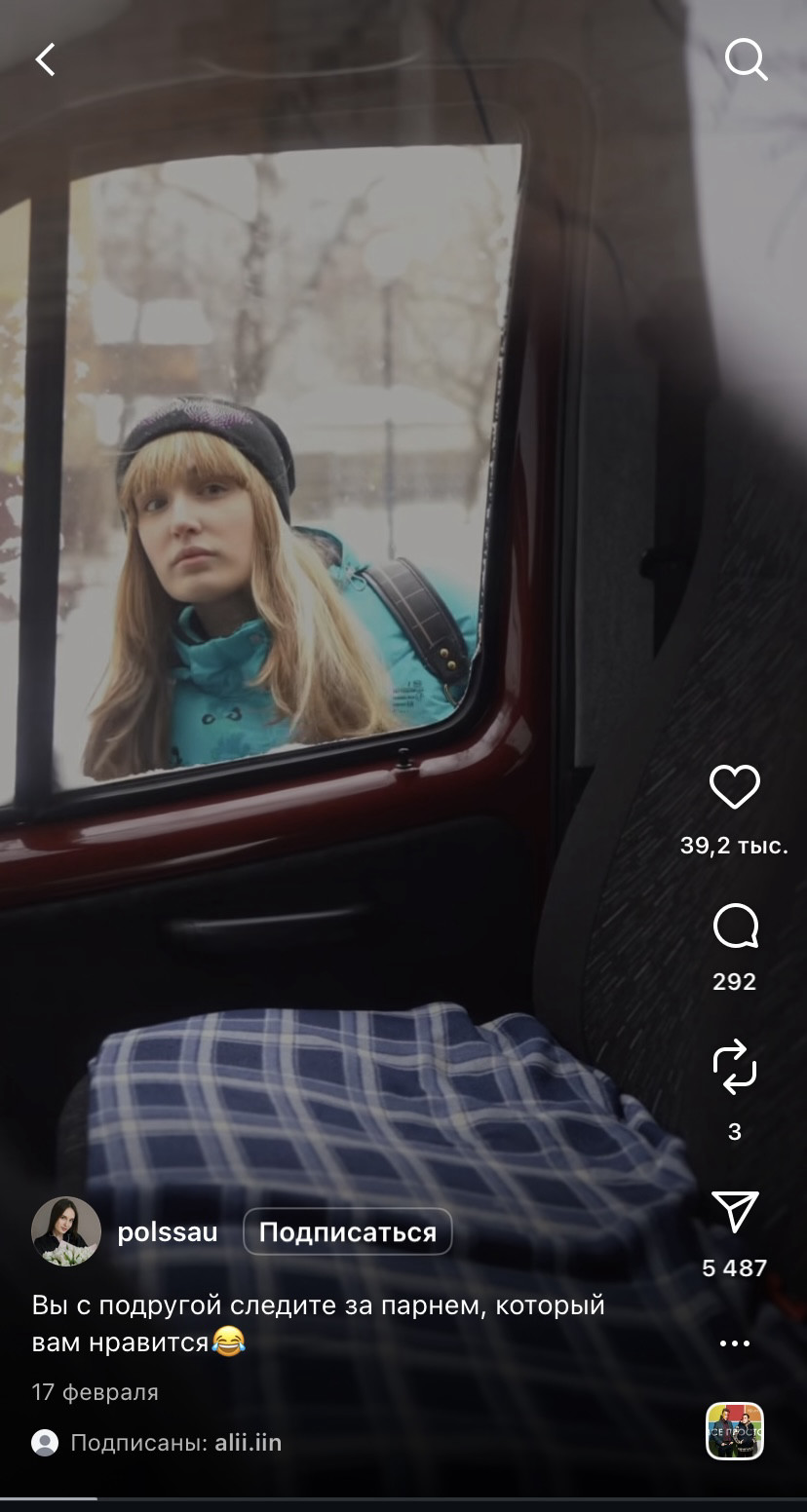Open the polssau profile avatar
Screen dimensions: 807x1512
pos(66,1232)
